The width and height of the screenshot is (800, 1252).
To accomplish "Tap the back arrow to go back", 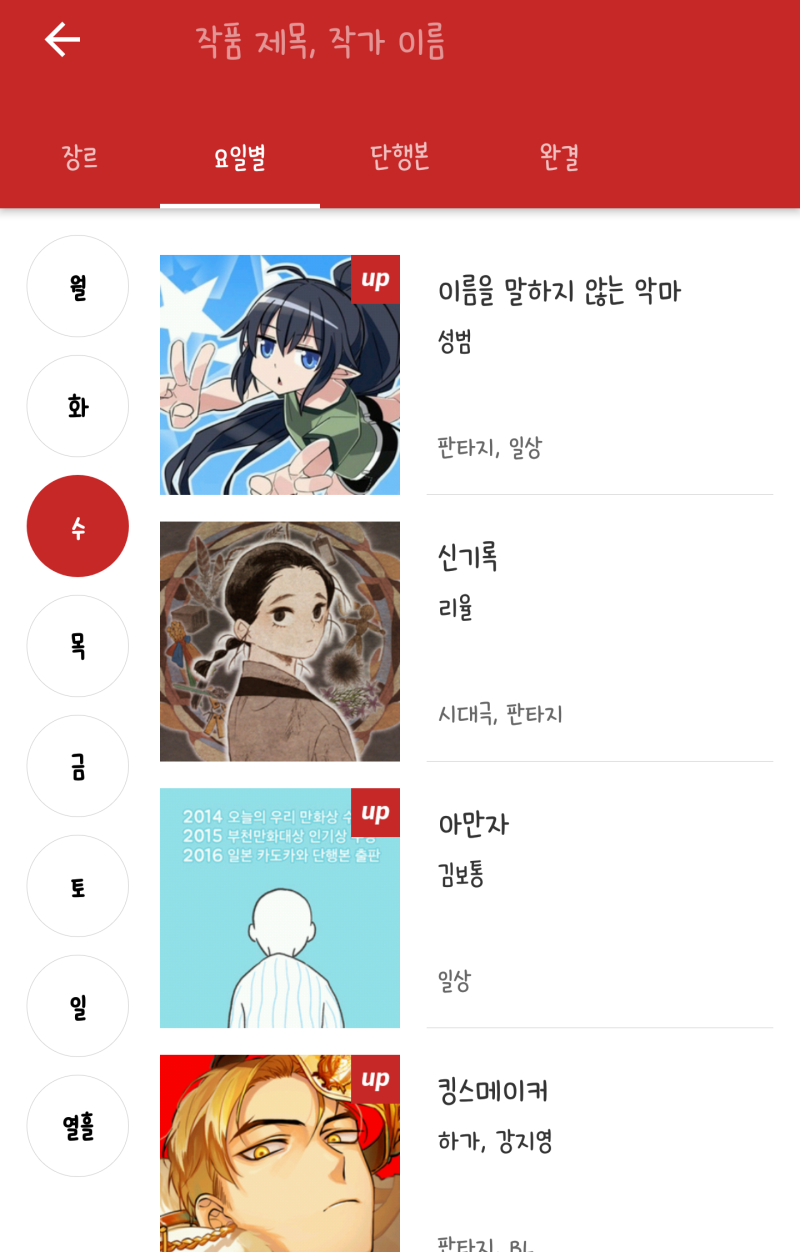I will pyautogui.click(x=62, y=39).
